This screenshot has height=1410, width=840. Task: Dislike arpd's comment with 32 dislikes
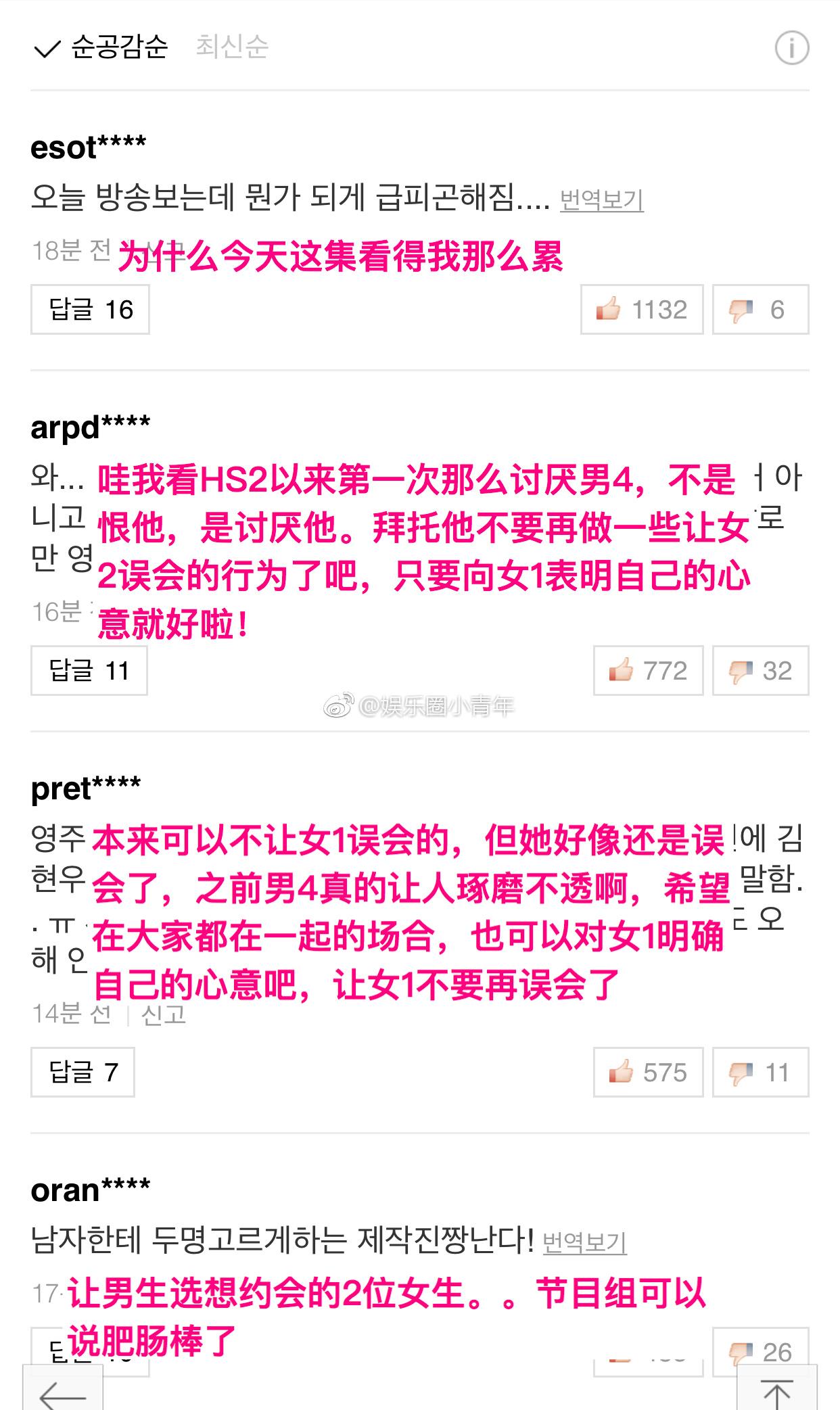[x=760, y=671]
